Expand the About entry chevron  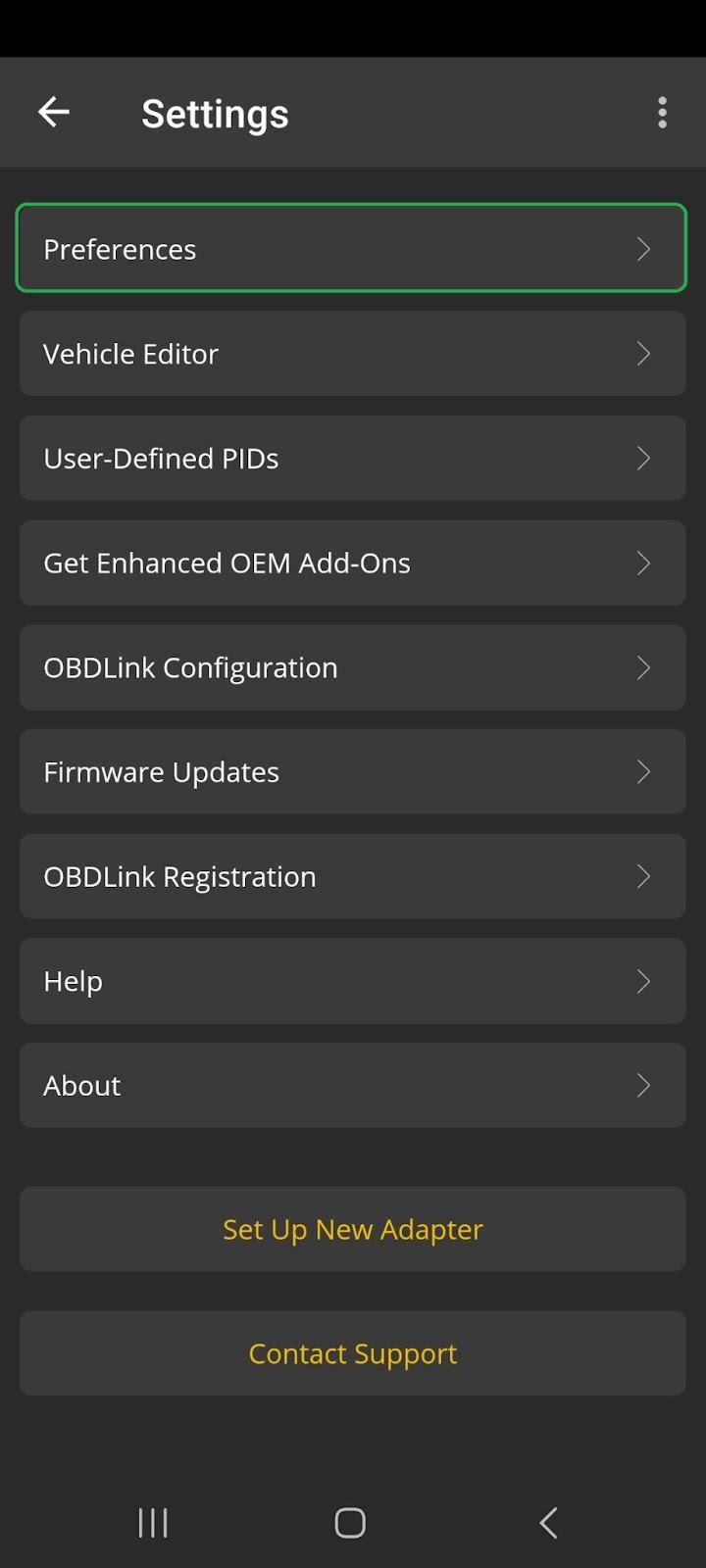[644, 1085]
